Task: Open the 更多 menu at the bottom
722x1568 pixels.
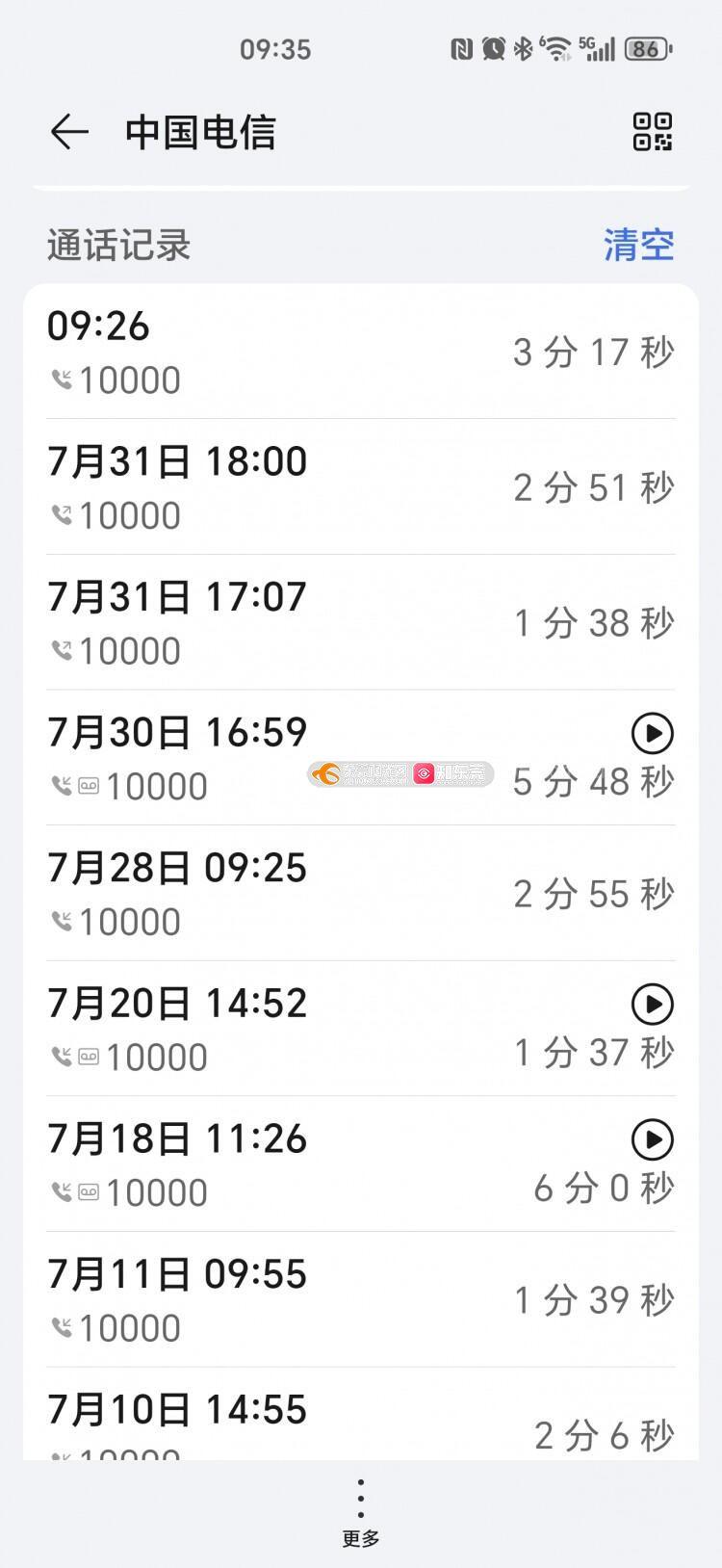Action: (x=361, y=1514)
